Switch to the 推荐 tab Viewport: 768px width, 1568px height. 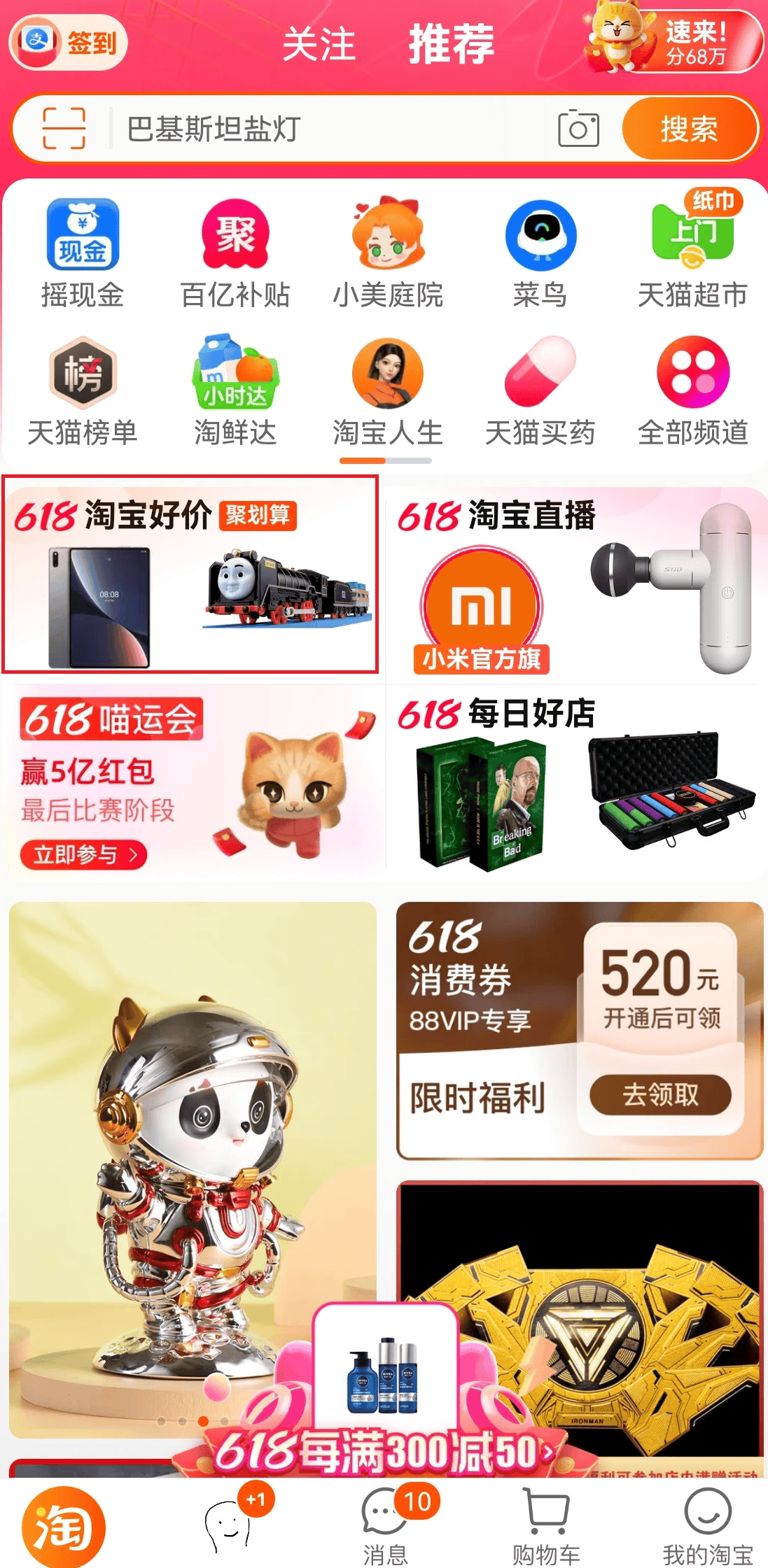pyautogui.click(x=450, y=43)
